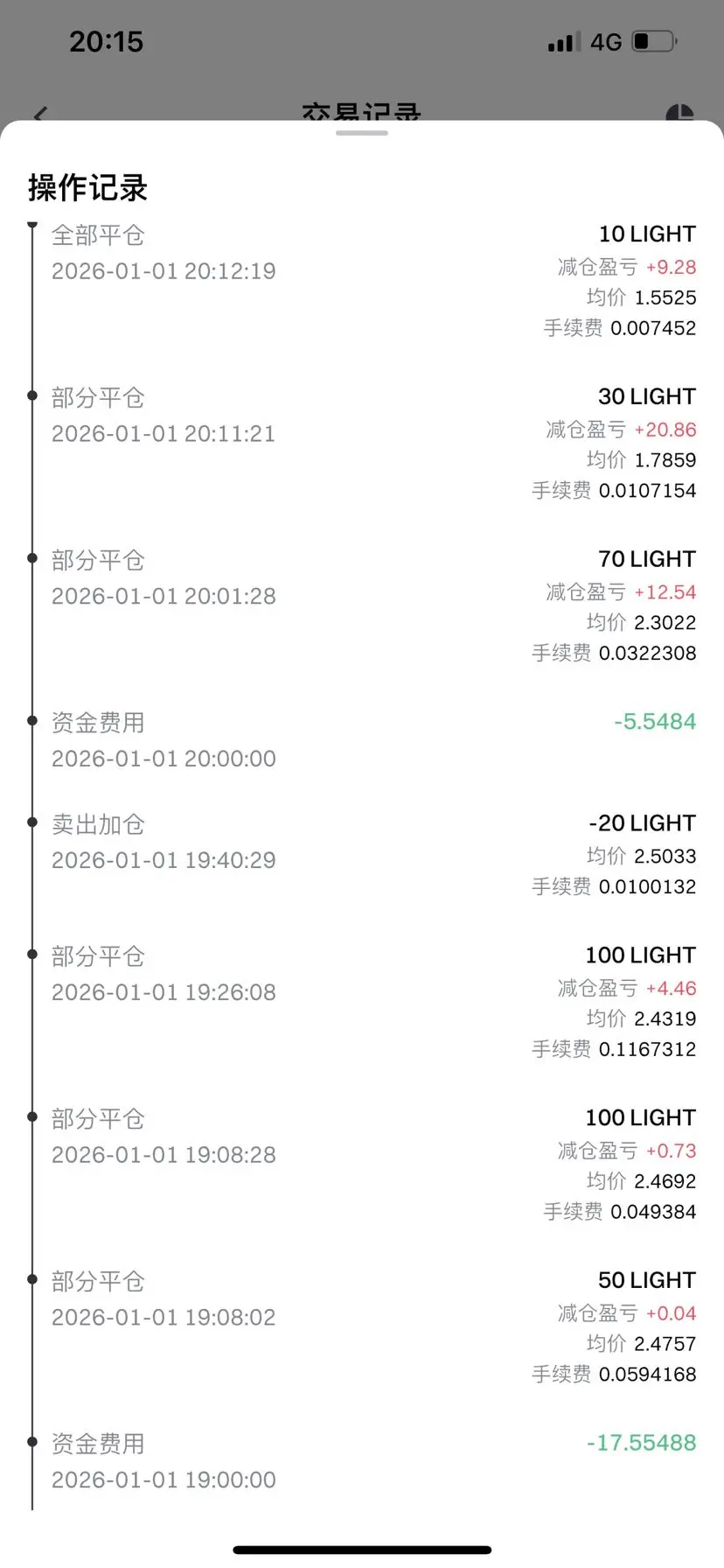This screenshot has width=724, height=1568.
Task: Open the pie chart statistics icon
Action: 679,114
